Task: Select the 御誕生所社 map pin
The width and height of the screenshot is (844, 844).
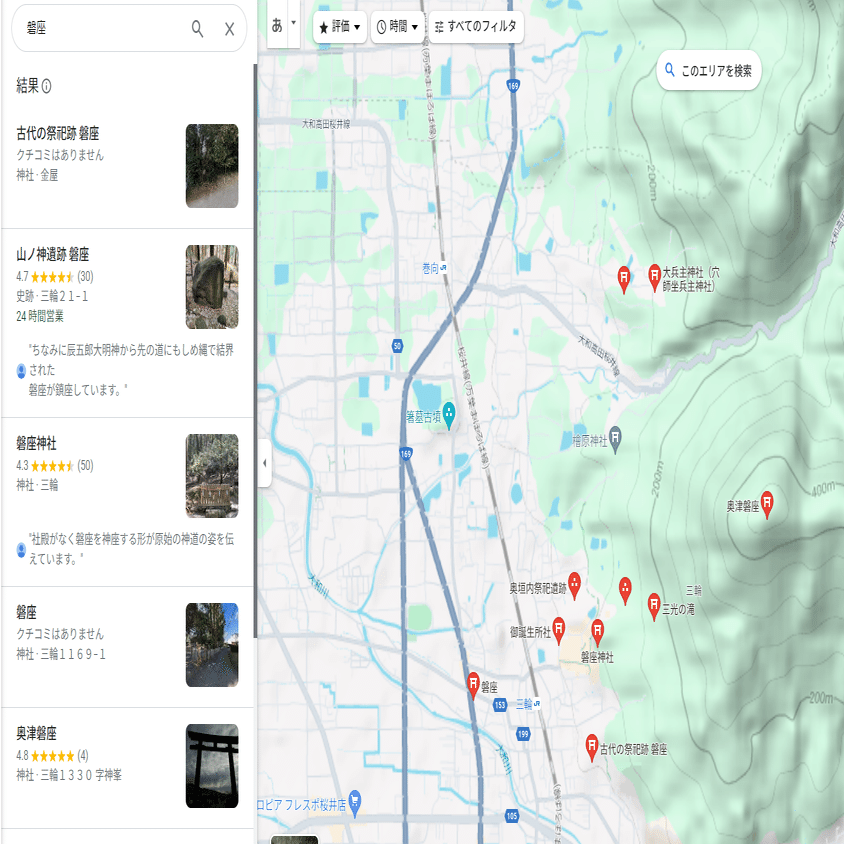Action: [x=559, y=629]
